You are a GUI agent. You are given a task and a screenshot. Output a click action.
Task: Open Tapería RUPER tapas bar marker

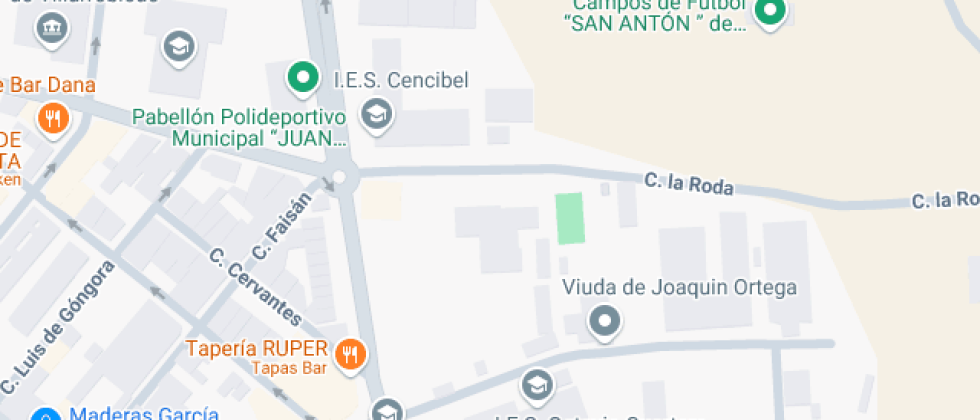point(351,353)
